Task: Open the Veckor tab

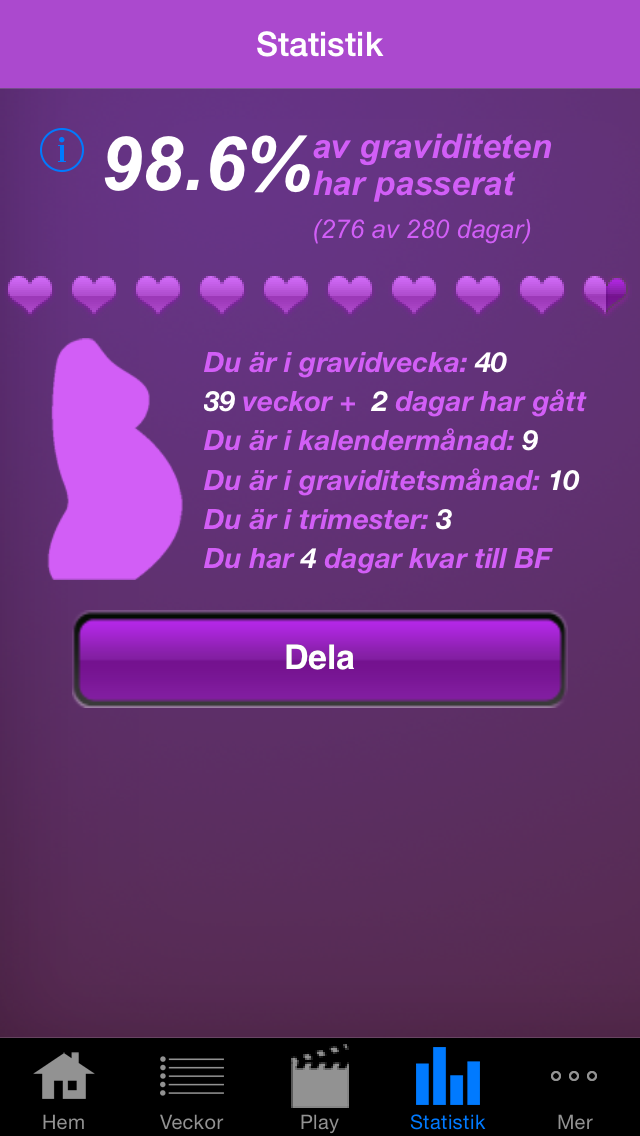Action: pyautogui.click(x=192, y=1090)
